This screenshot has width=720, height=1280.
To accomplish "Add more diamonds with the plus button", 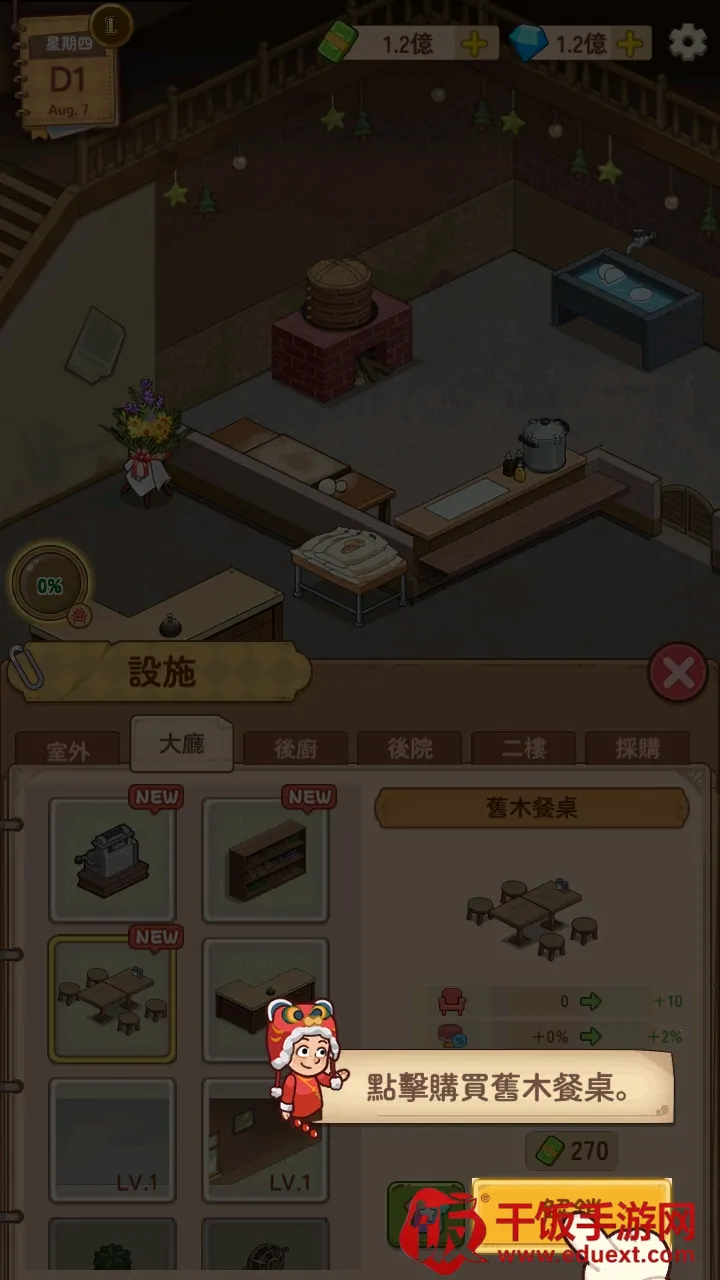I will (x=630, y=44).
